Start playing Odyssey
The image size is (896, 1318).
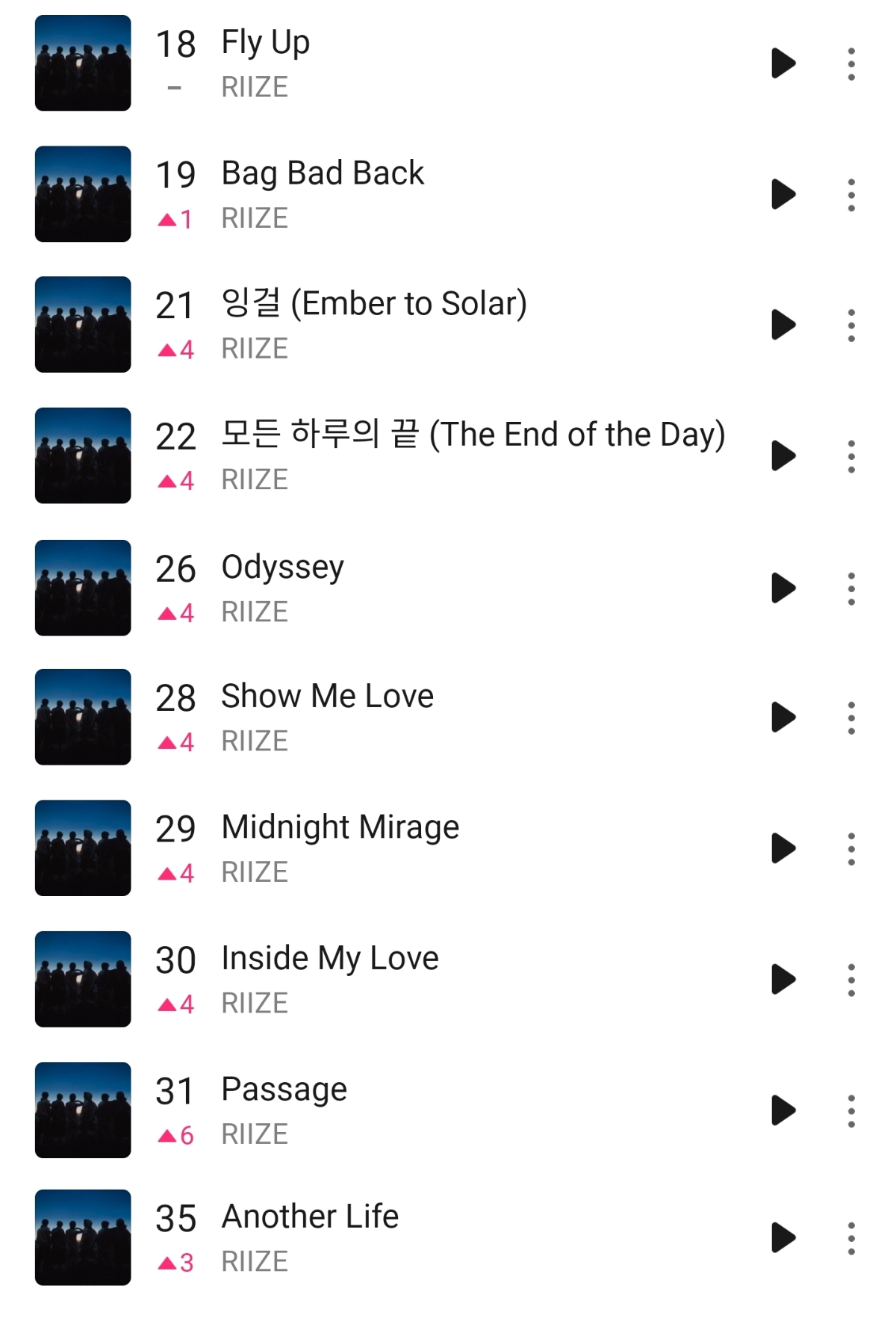pos(783,588)
